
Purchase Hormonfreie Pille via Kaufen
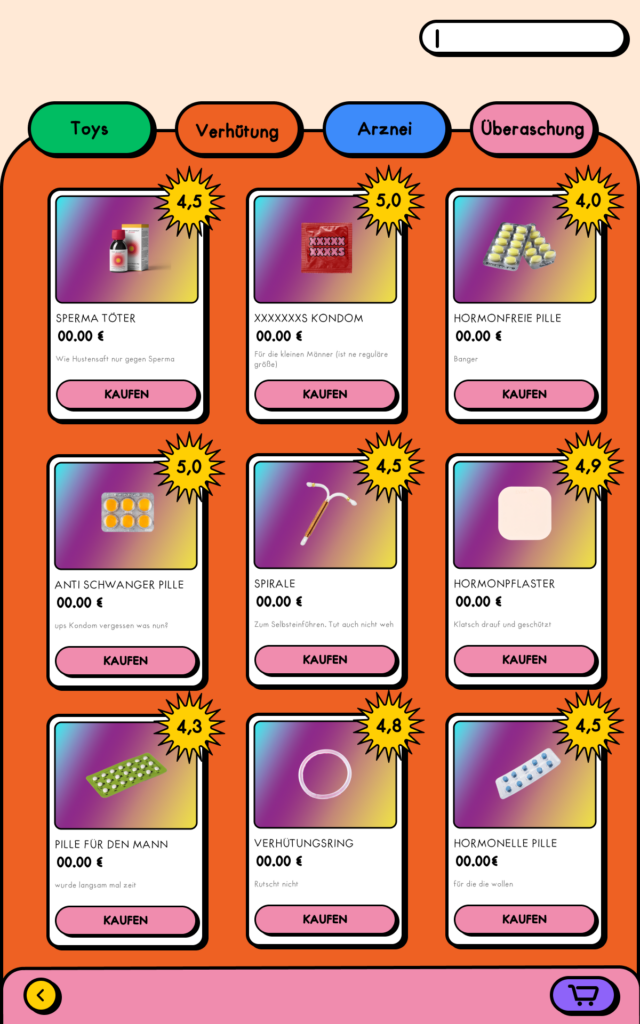pos(524,394)
